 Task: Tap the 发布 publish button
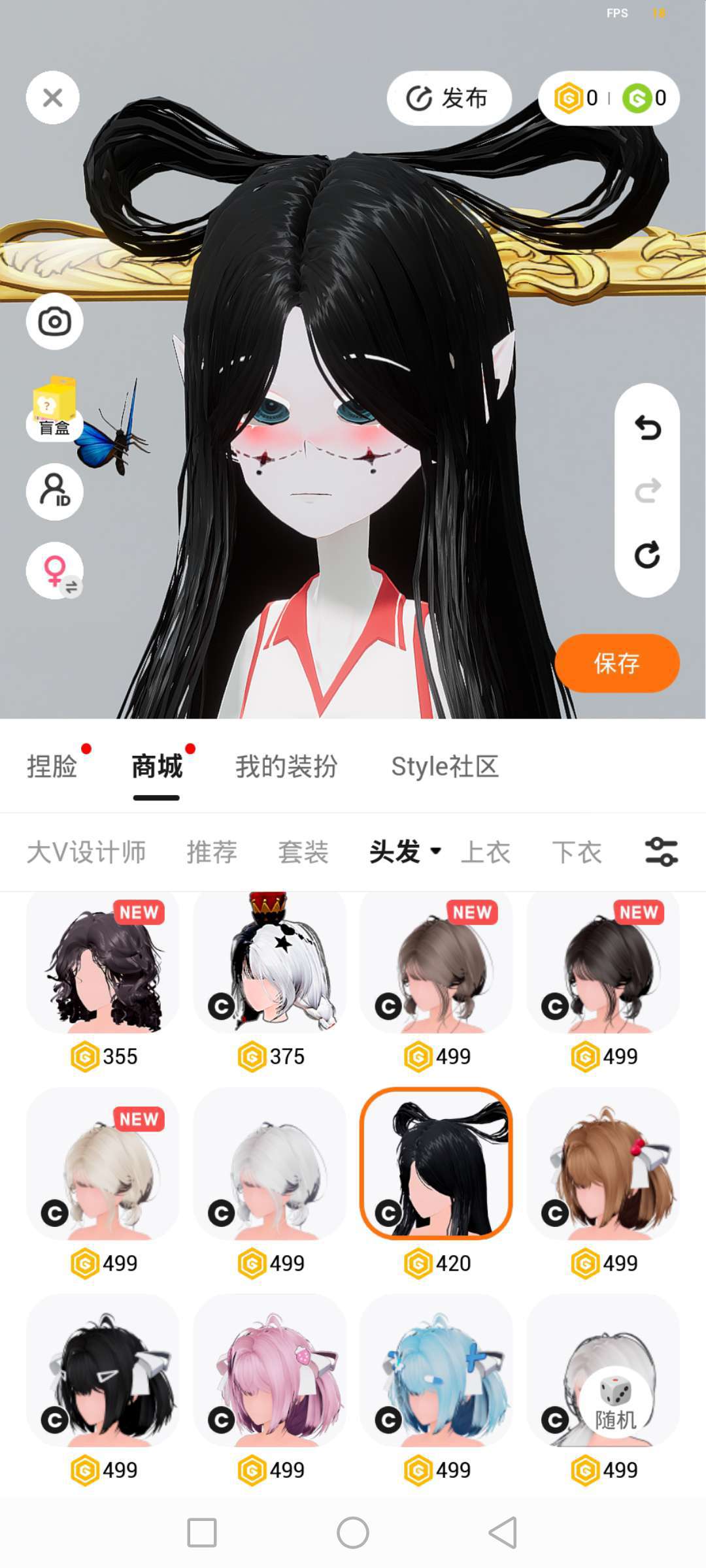click(448, 98)
